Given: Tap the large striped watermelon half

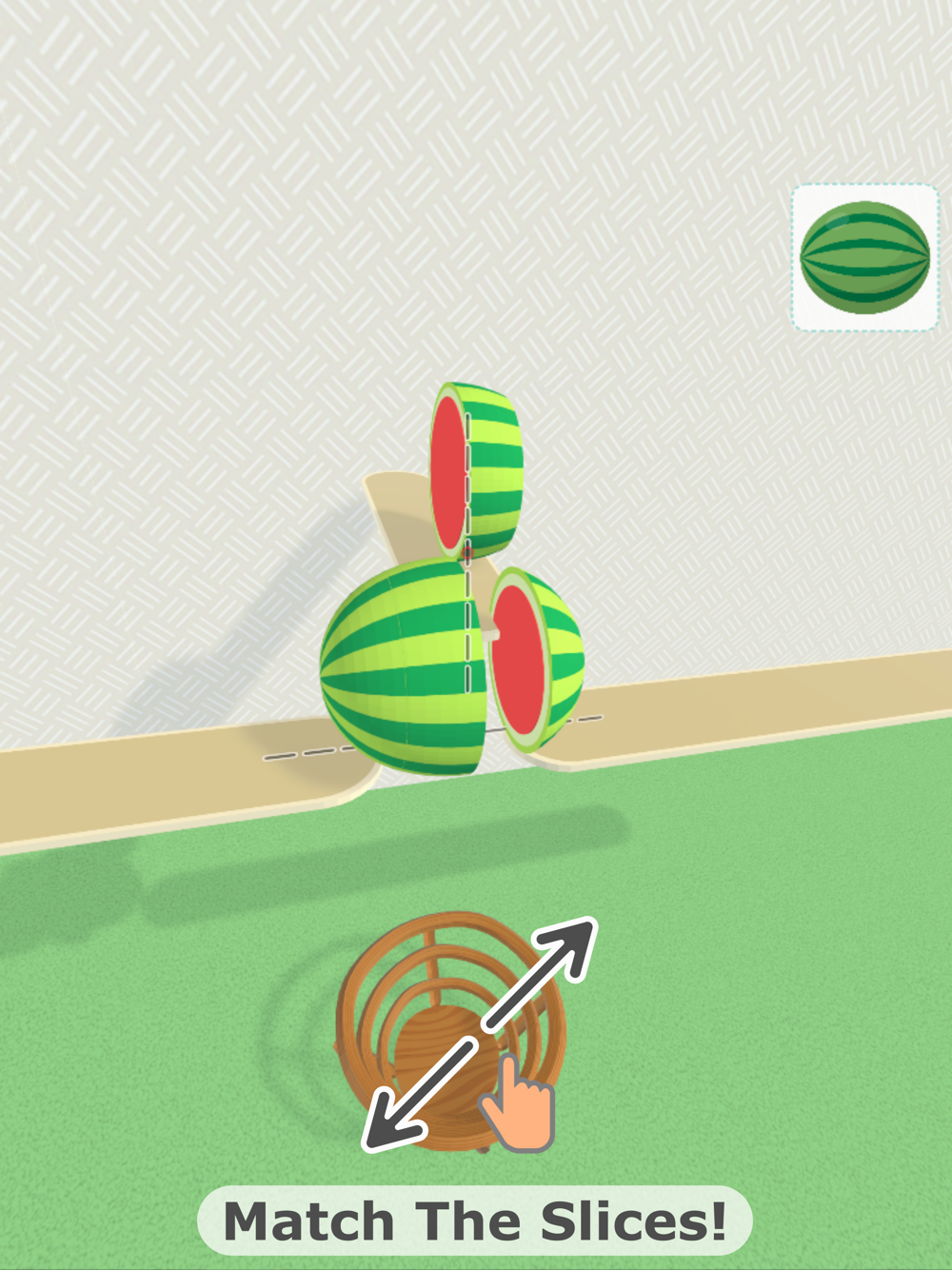Looking at the screenshot, I should click(405, 666).
